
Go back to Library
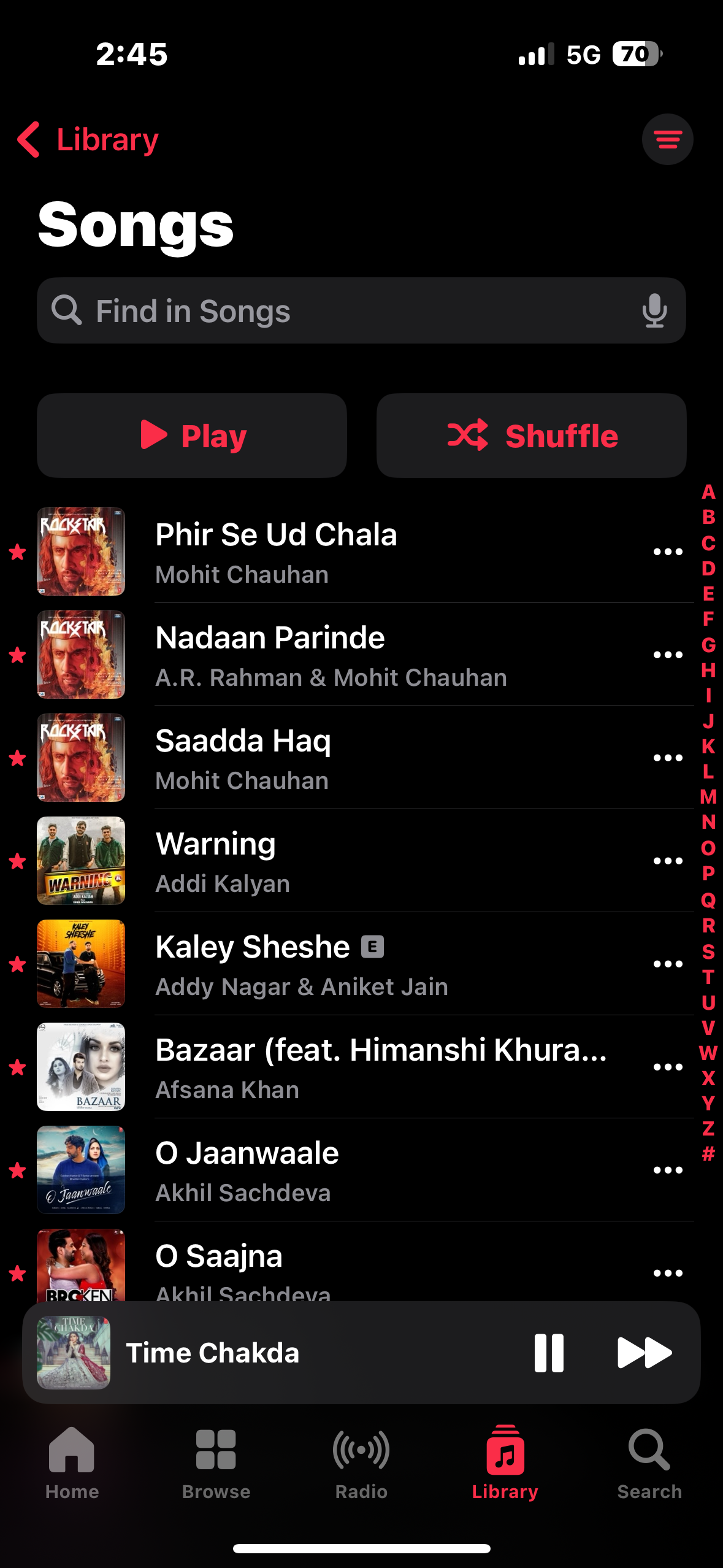pyautogui.click(x=88, y=140)
